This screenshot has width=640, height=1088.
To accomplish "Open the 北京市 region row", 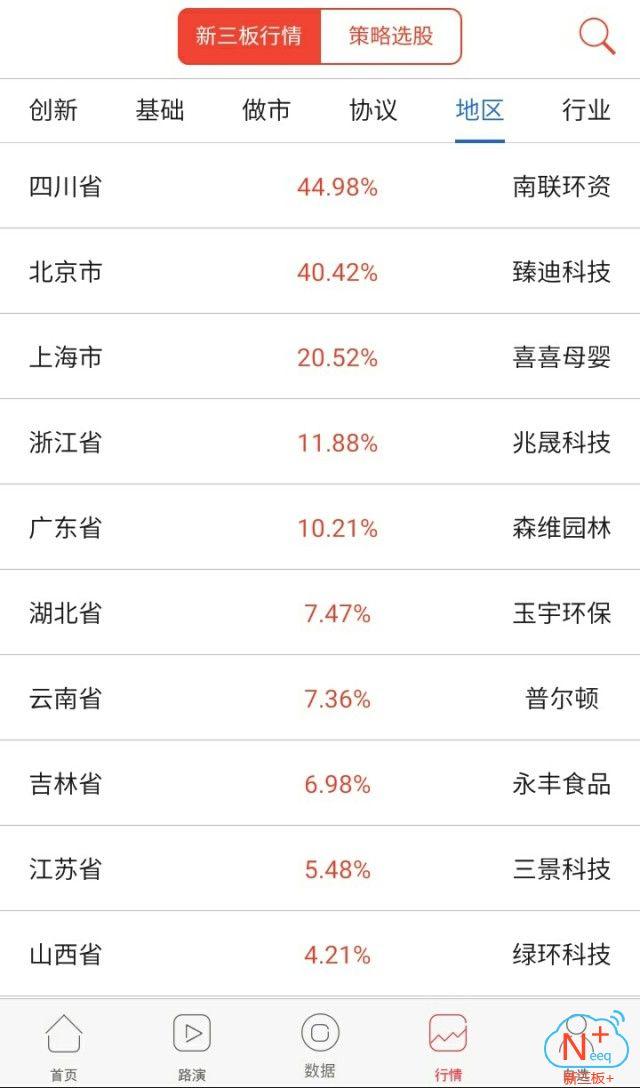I will (x=320, y=272).
